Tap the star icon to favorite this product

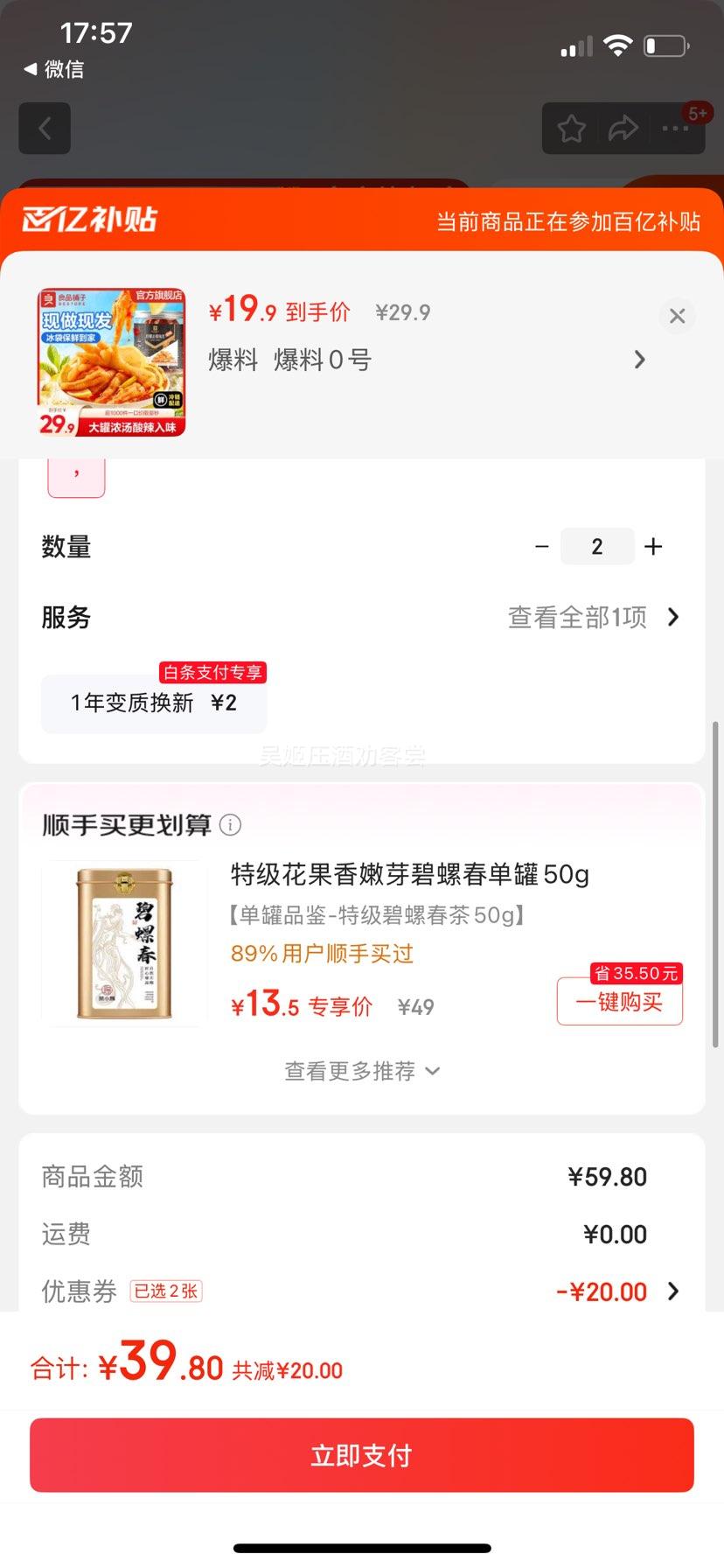click(571, 128)
